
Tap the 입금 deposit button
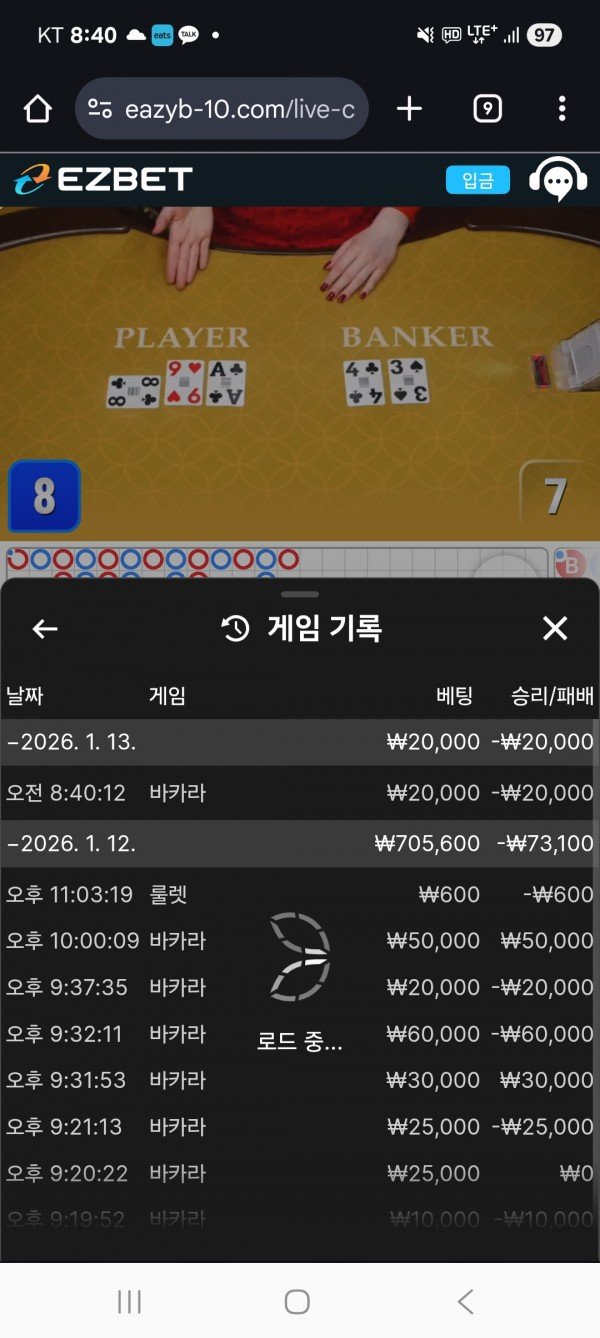point(477,180)
